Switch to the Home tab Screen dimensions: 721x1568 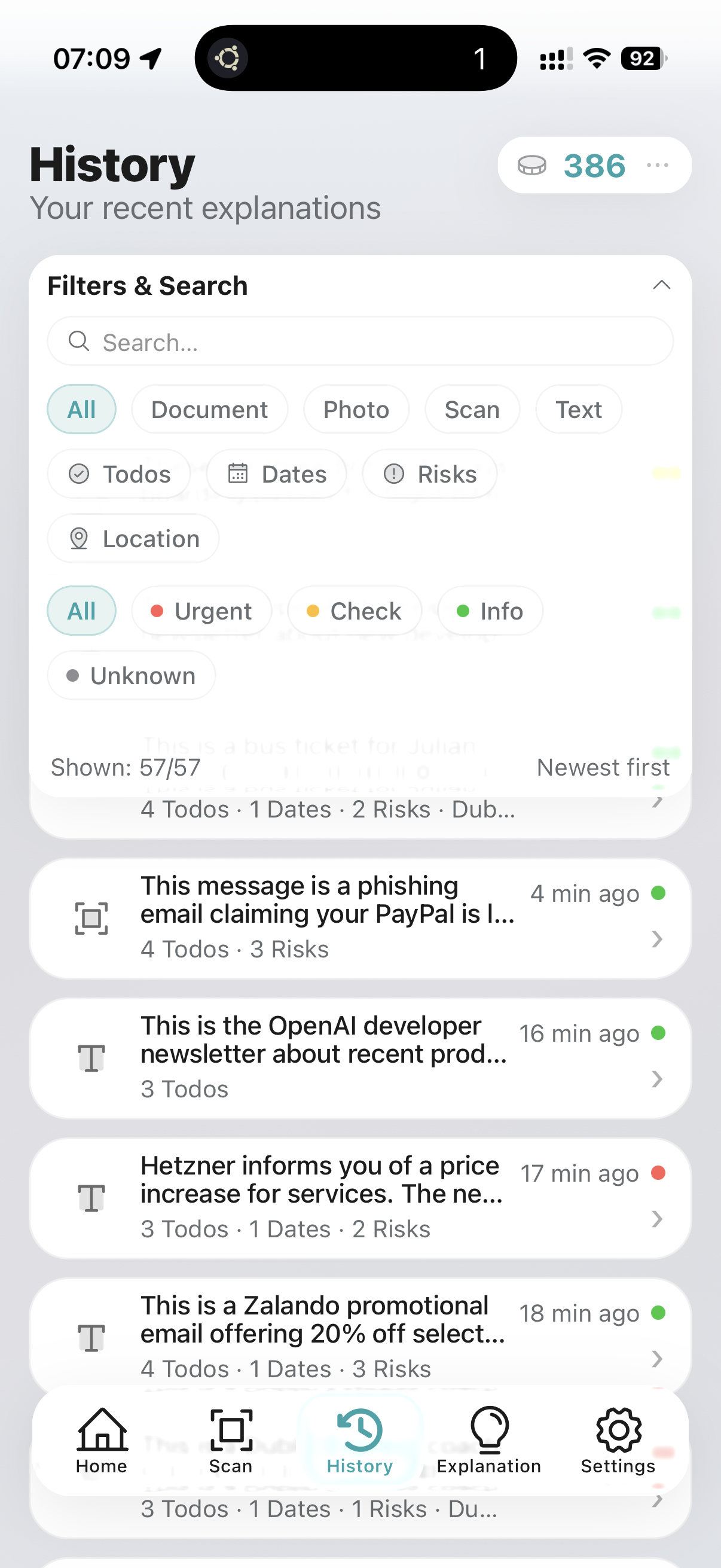point(102,1441)
